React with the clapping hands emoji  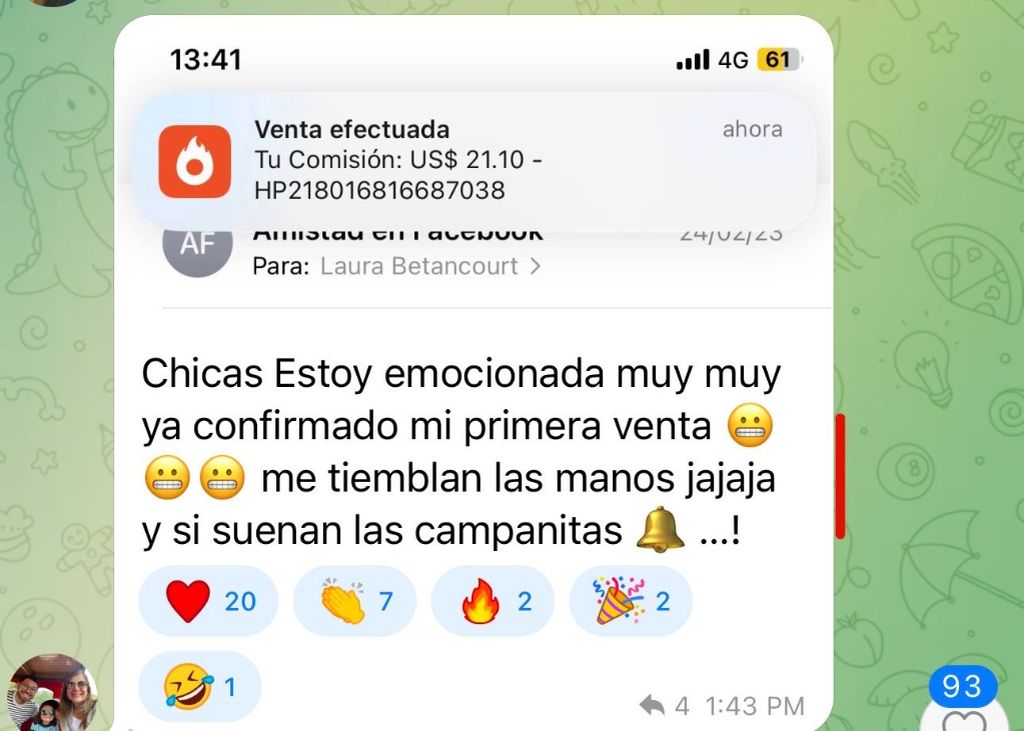tap(357, 601)
